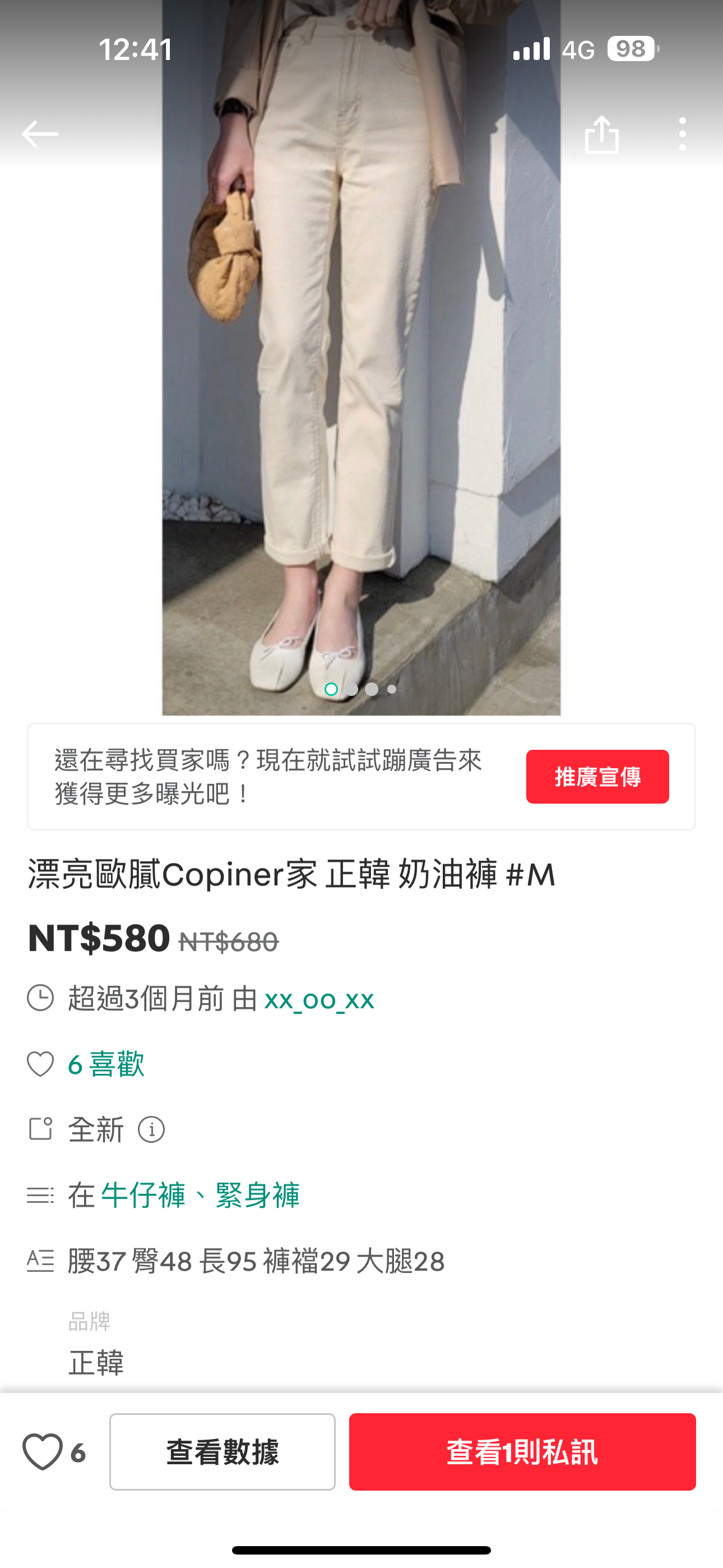This screenshot has height=1568, width=723.
Task: Click 查看數據 to view statistics
Action: (223, 1451)
